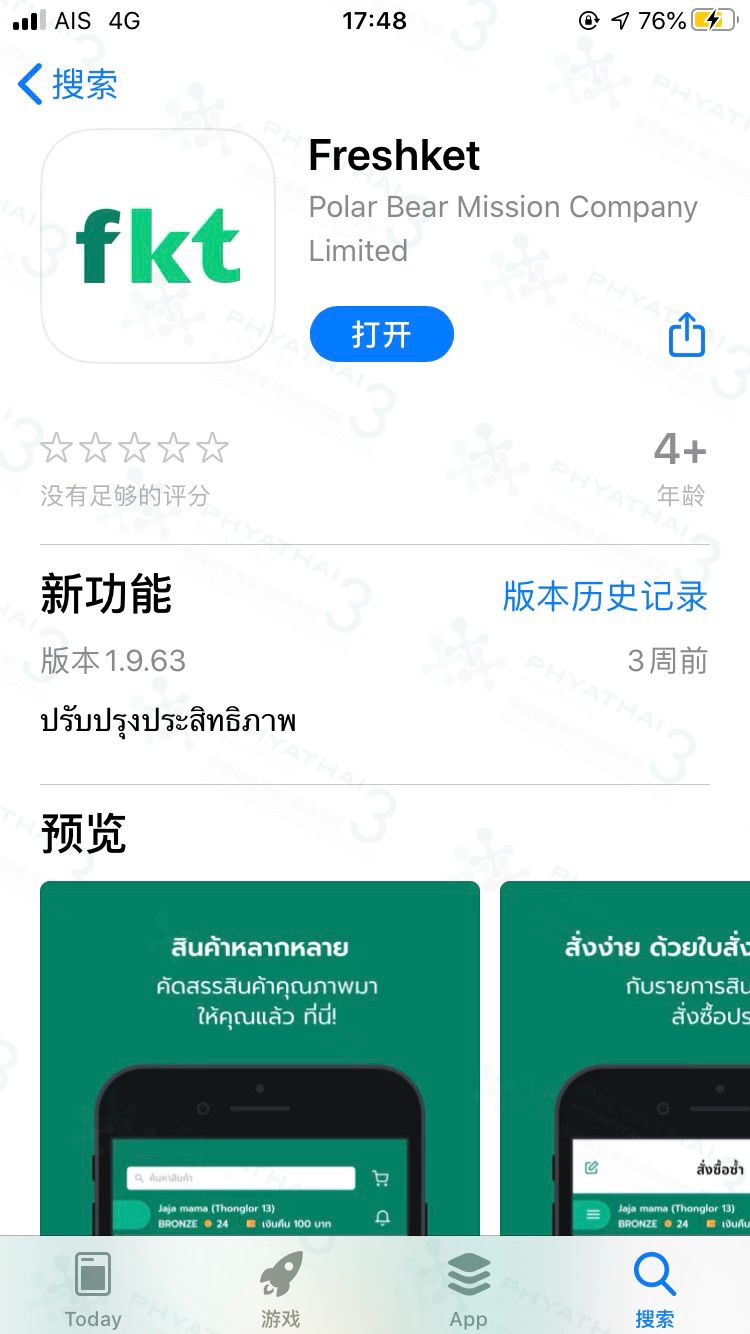Open 版本历史记录 link
The width and height of the screenshot is (750, 1334).
tap(604, 596)
